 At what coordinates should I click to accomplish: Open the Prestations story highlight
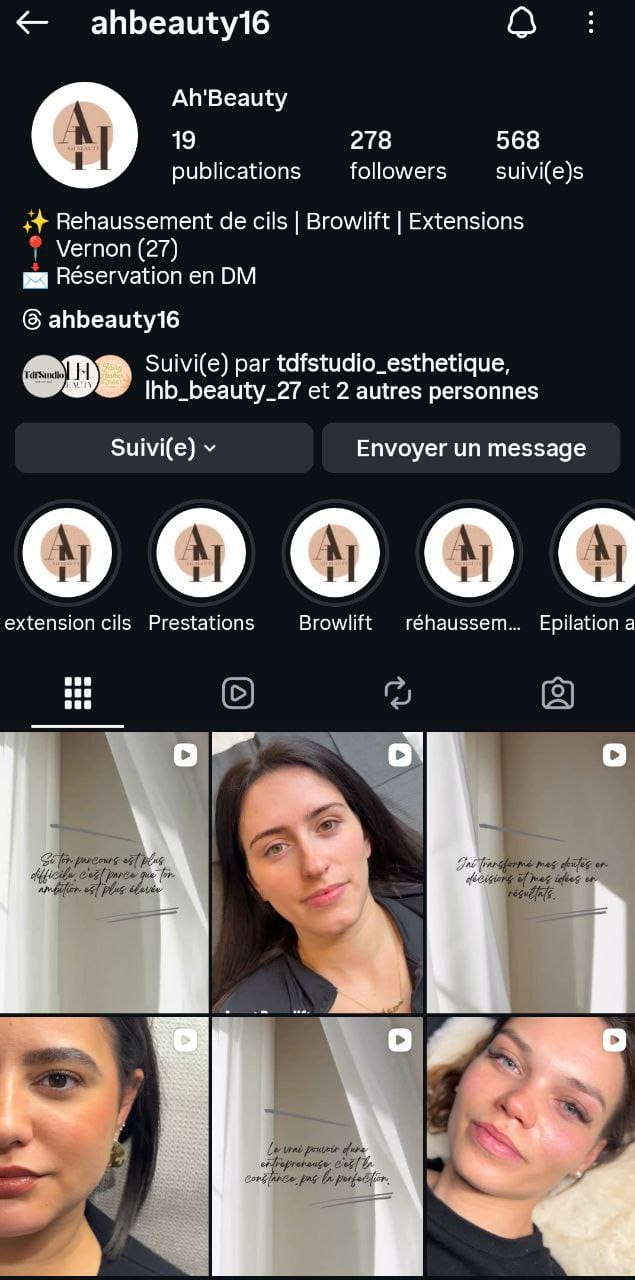(201, 553)
